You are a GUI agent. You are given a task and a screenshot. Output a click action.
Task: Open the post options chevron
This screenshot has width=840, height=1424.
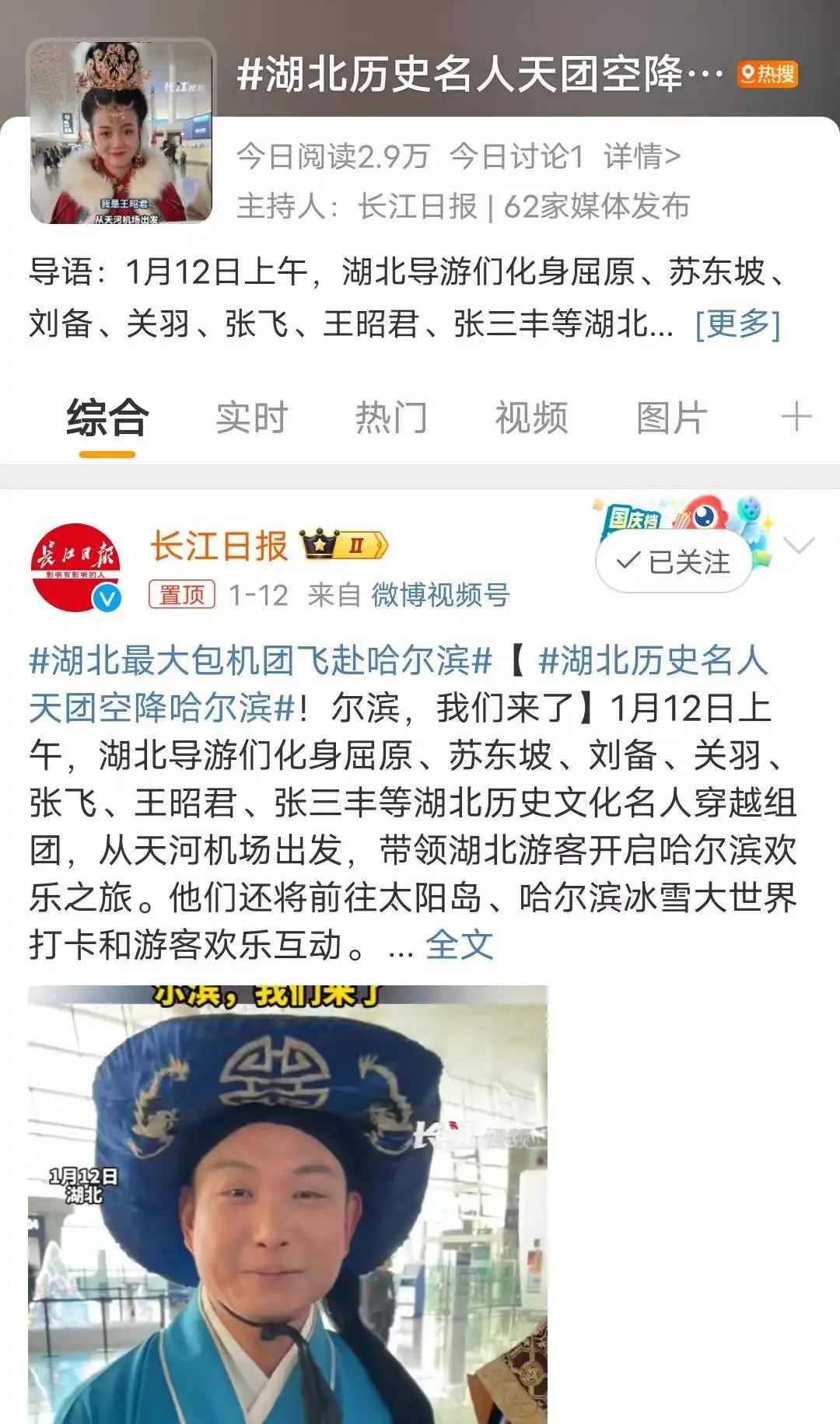[x=800, y=545]
